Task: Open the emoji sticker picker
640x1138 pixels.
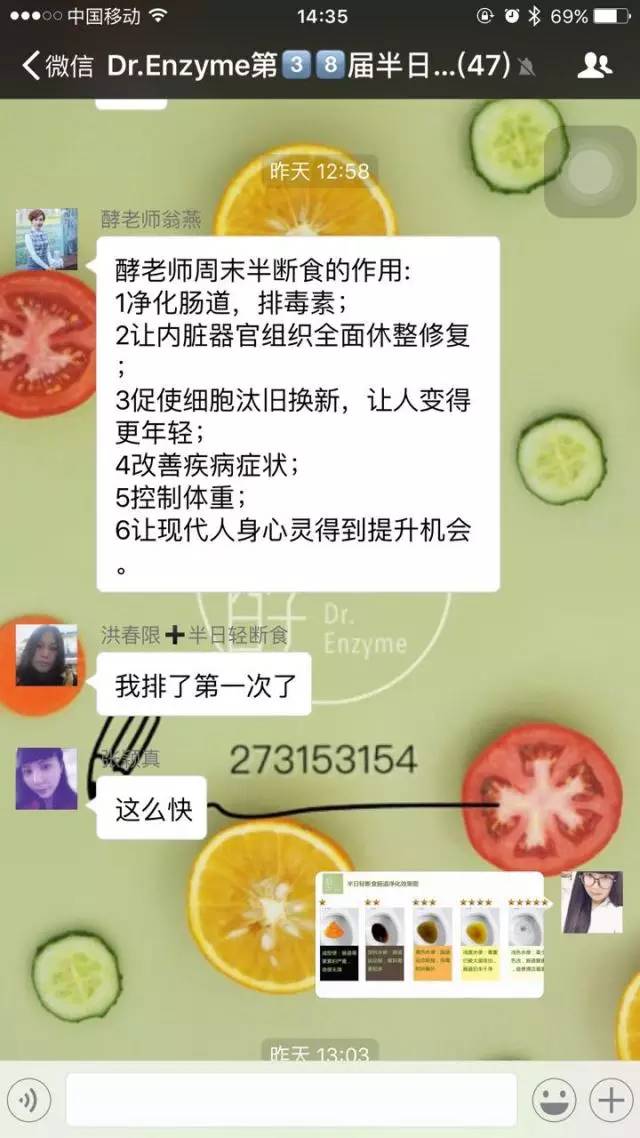Action: 553,1102
